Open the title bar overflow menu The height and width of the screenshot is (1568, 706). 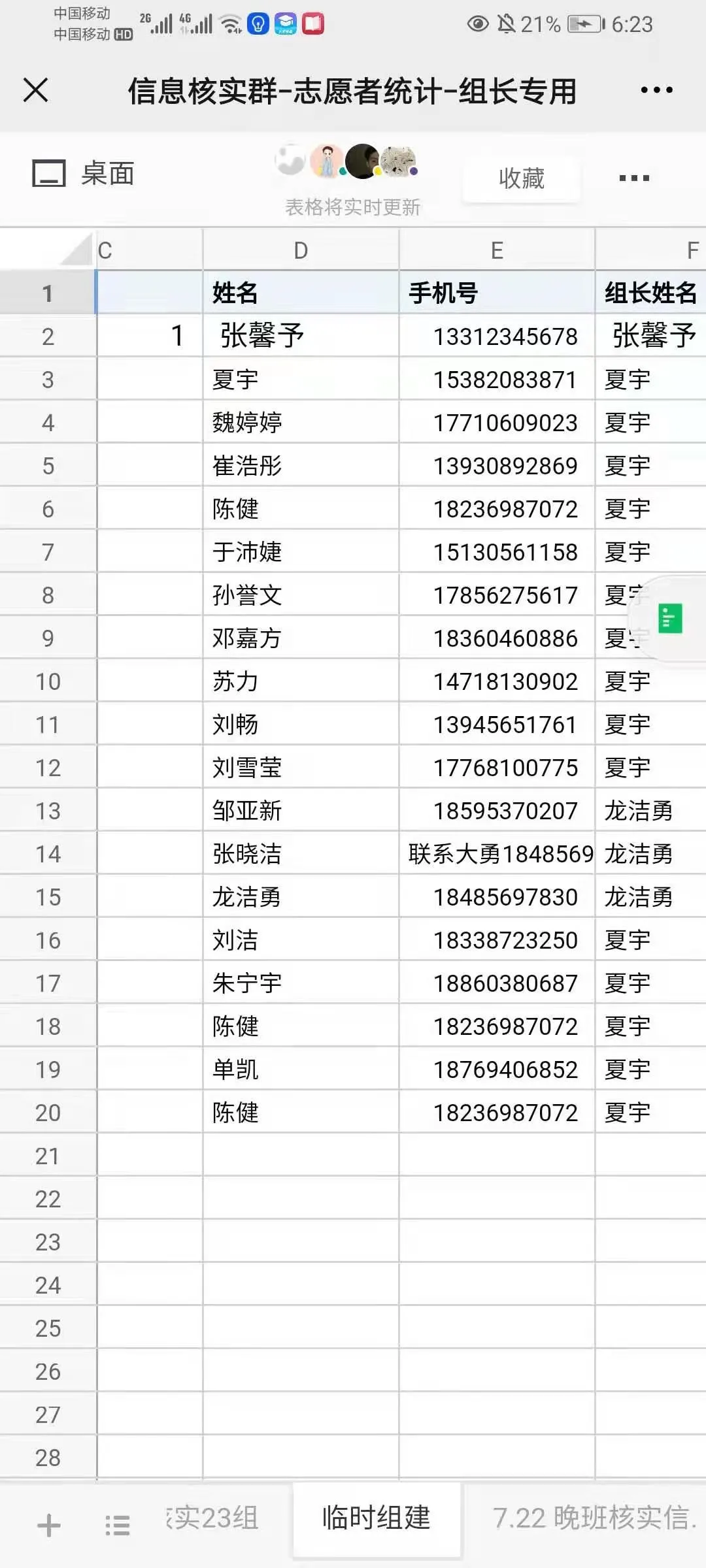[656, 90]
